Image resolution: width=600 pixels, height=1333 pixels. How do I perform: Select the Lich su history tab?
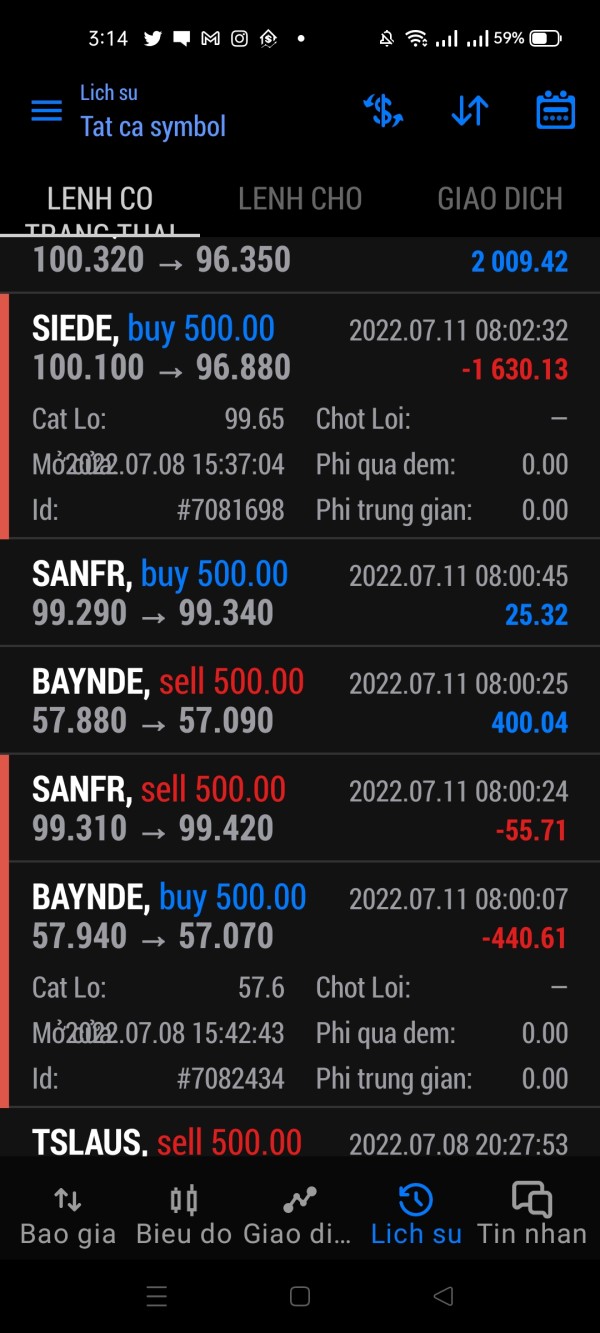coord(416,1214)
